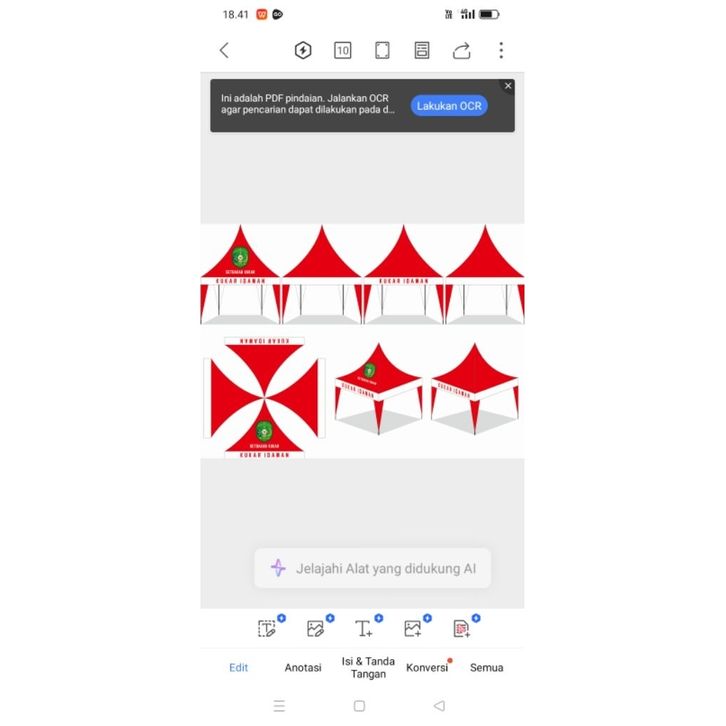Screen dimensions: 726x726
Task: Open Jelajahi Alat yang didukung AI
Action: [x=372, y=568]
